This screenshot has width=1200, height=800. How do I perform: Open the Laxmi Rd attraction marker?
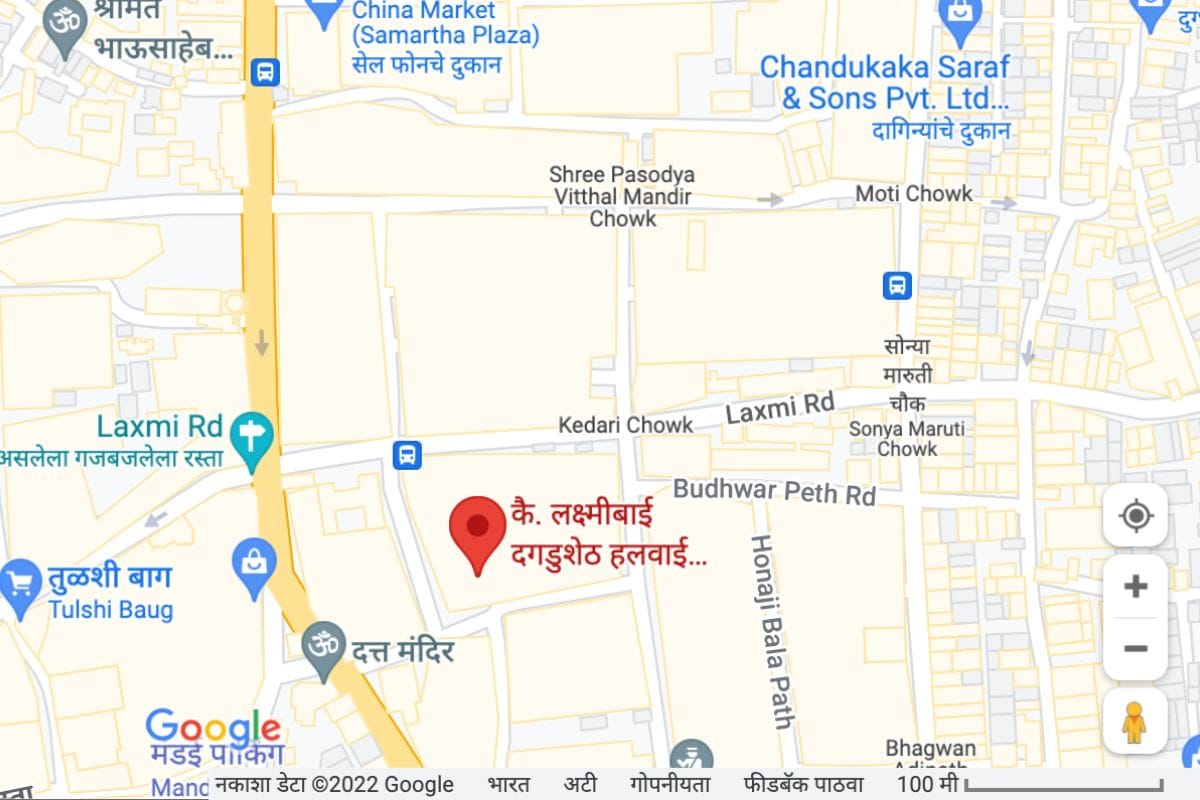250,439
